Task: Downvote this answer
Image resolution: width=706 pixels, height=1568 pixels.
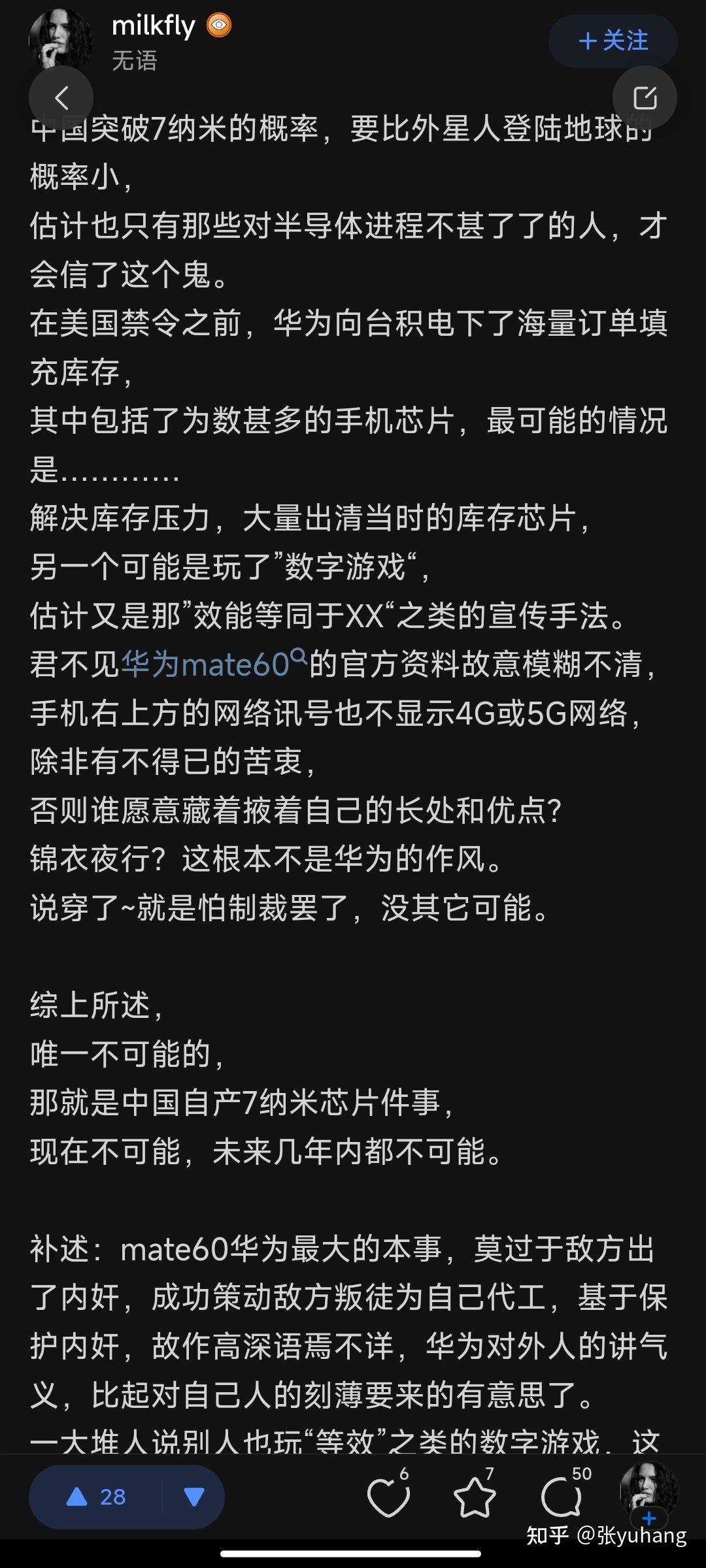Action: click(x=194, y=1496)
